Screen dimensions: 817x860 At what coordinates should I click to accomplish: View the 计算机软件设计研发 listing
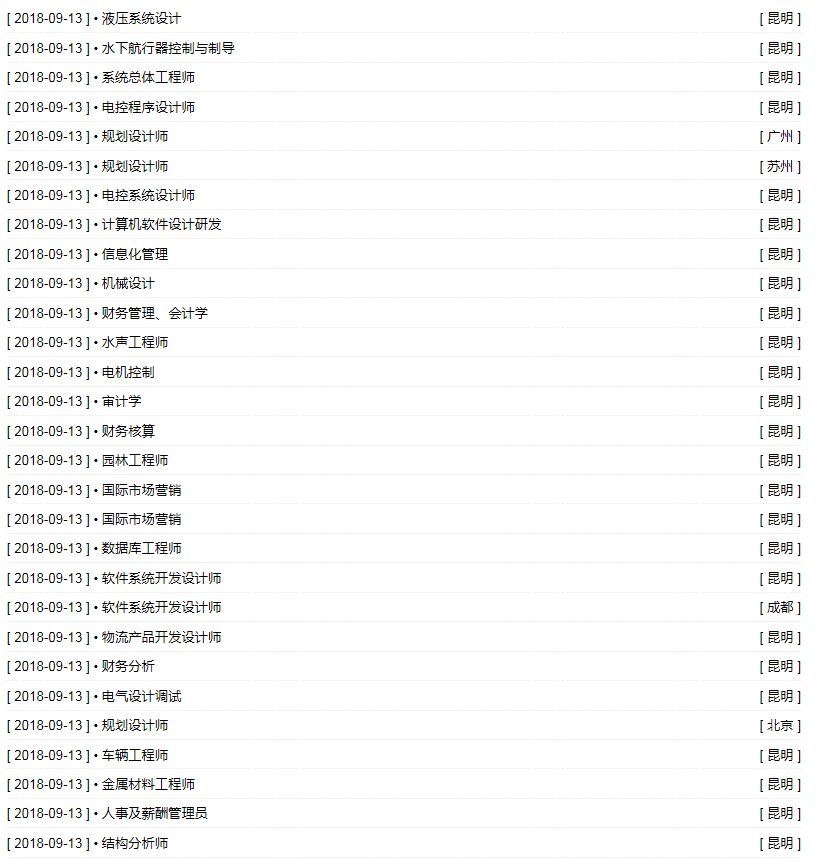coord(161,224)
